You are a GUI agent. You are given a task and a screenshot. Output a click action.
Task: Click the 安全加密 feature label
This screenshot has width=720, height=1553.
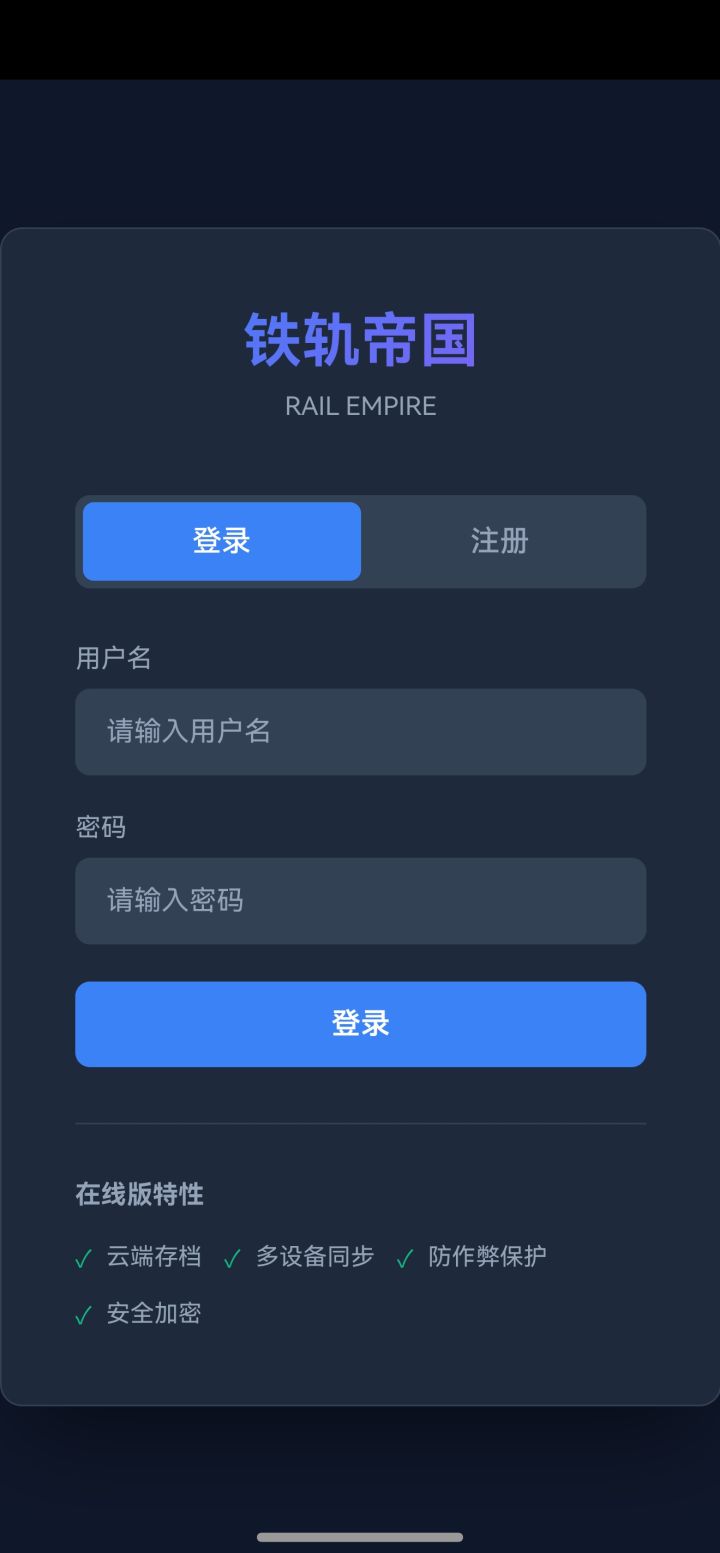pyautogui.click(x=151, y=1313)
